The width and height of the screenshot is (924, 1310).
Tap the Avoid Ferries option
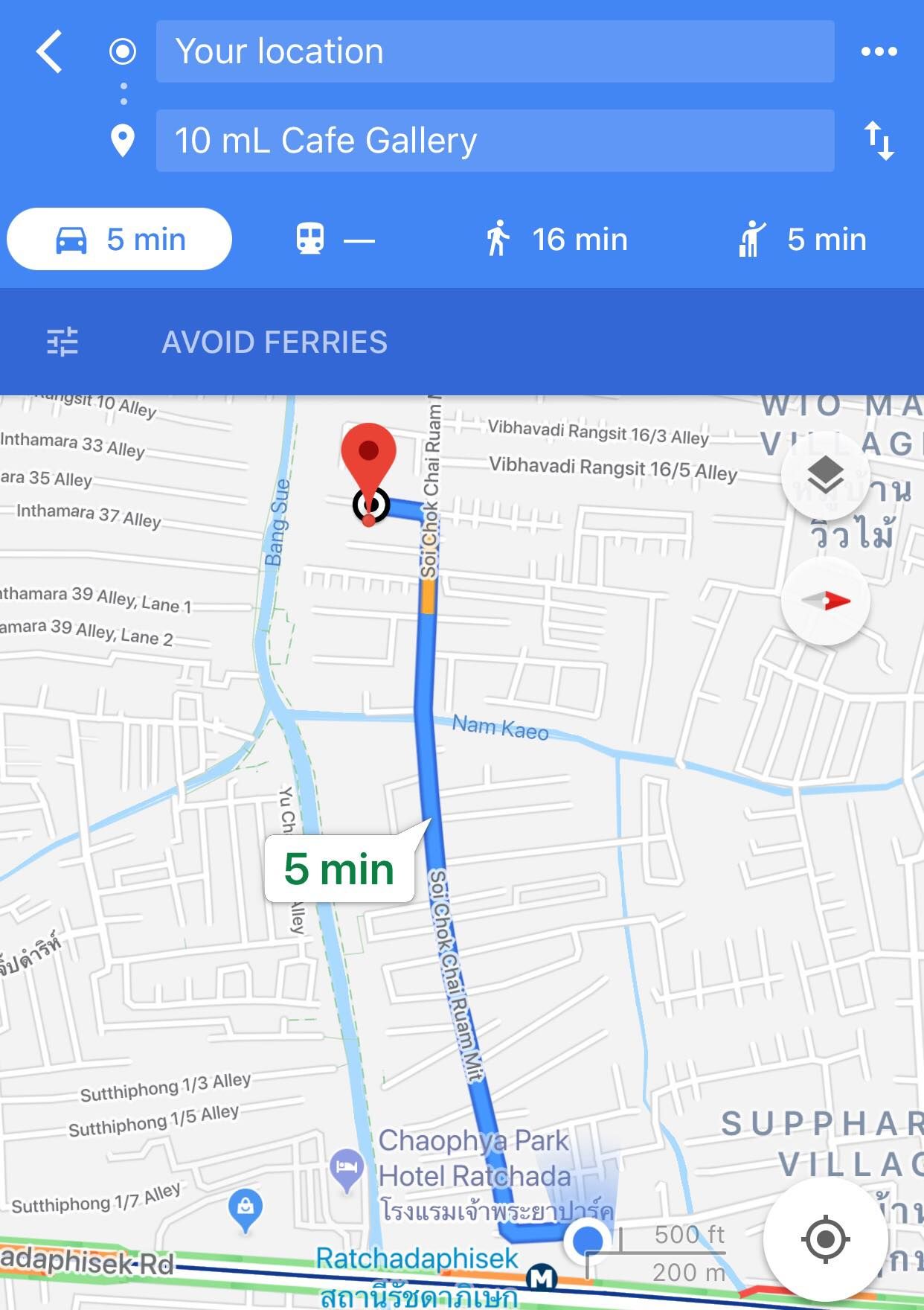click(x=275, y=342)
